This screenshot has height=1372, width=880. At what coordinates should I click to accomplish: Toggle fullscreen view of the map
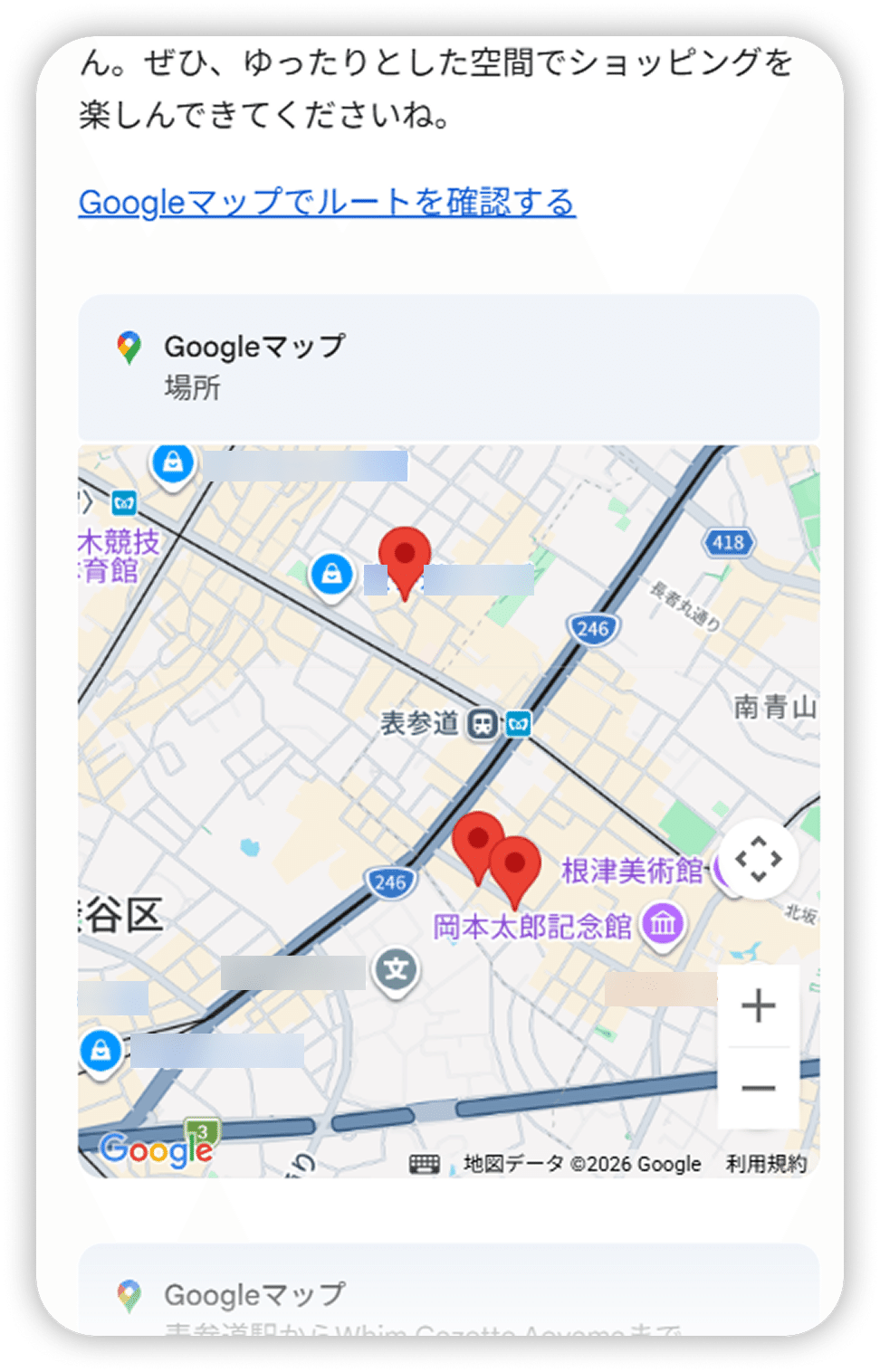758,859
